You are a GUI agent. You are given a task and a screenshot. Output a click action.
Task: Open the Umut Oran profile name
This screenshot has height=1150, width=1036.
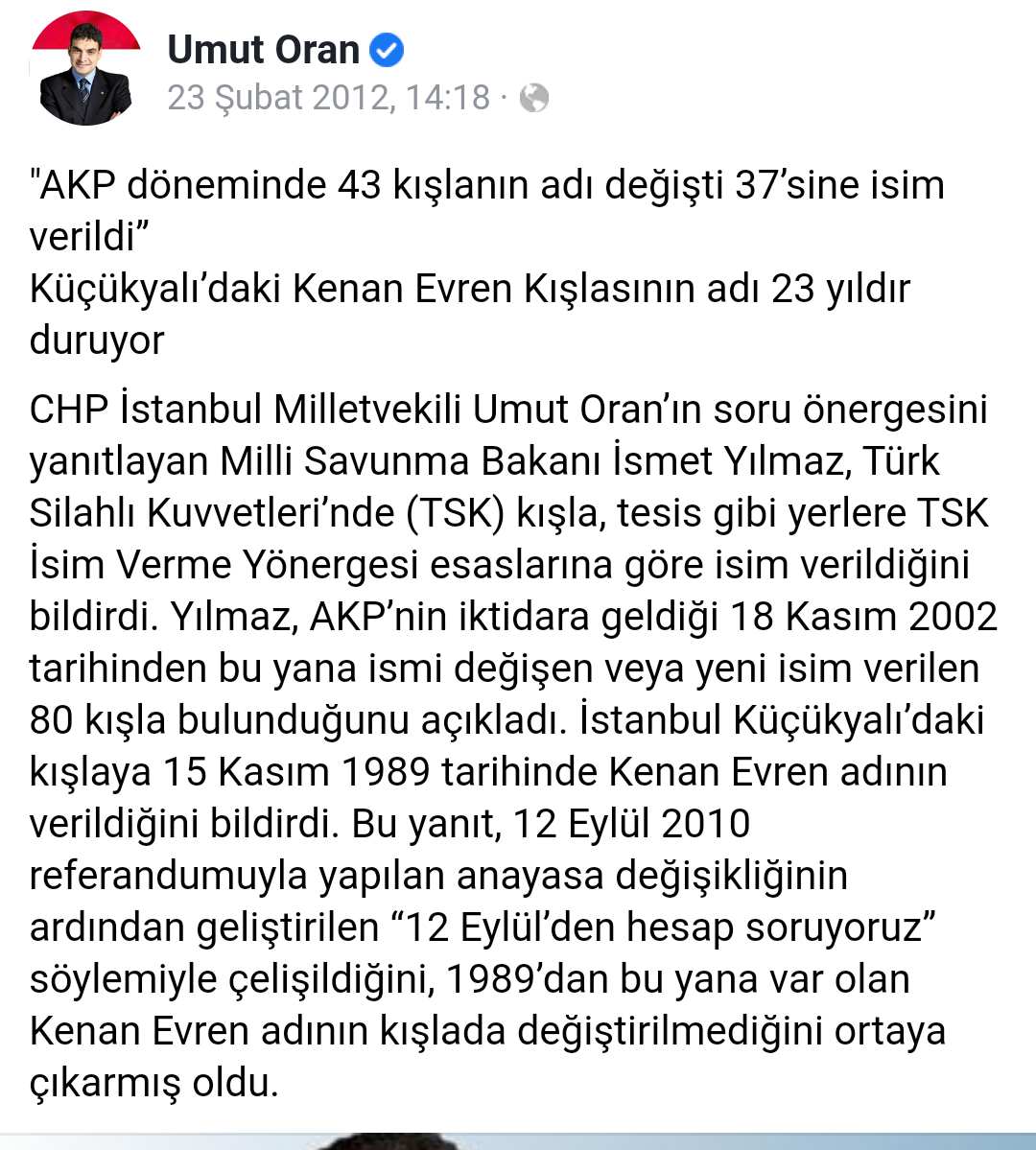(x=264, y=50)
